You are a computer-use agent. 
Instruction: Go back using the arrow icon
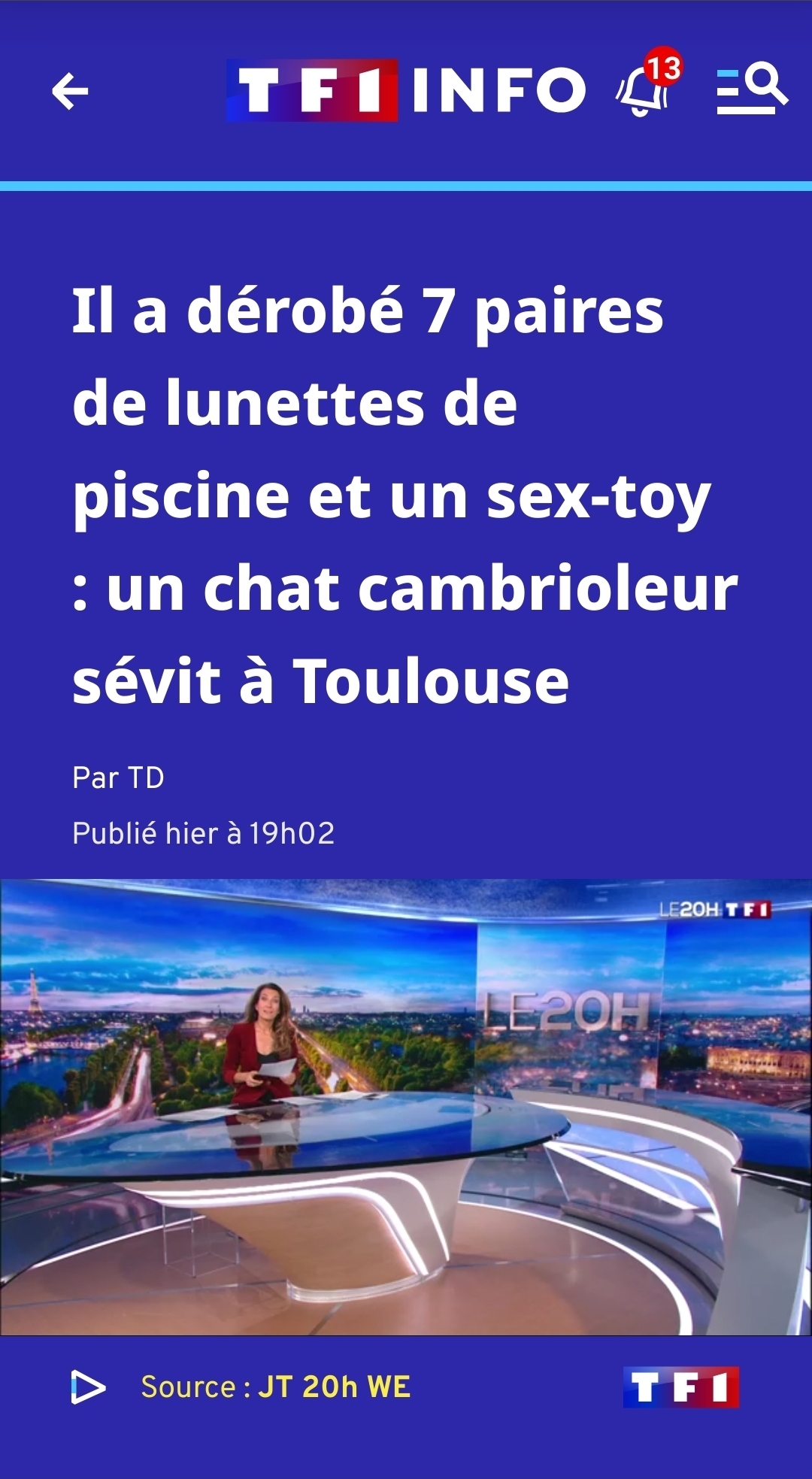70,91
